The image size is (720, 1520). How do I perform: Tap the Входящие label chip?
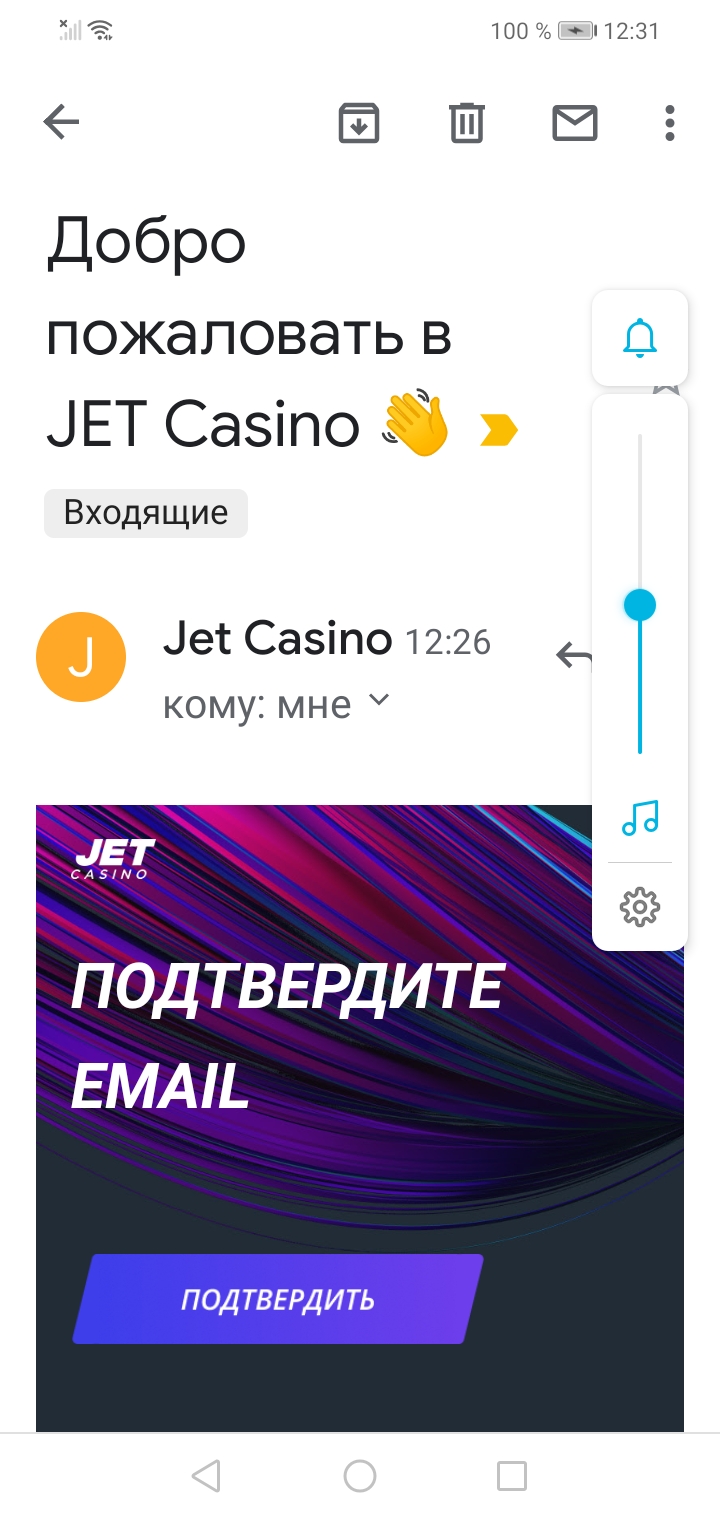[x=146, y=513]
